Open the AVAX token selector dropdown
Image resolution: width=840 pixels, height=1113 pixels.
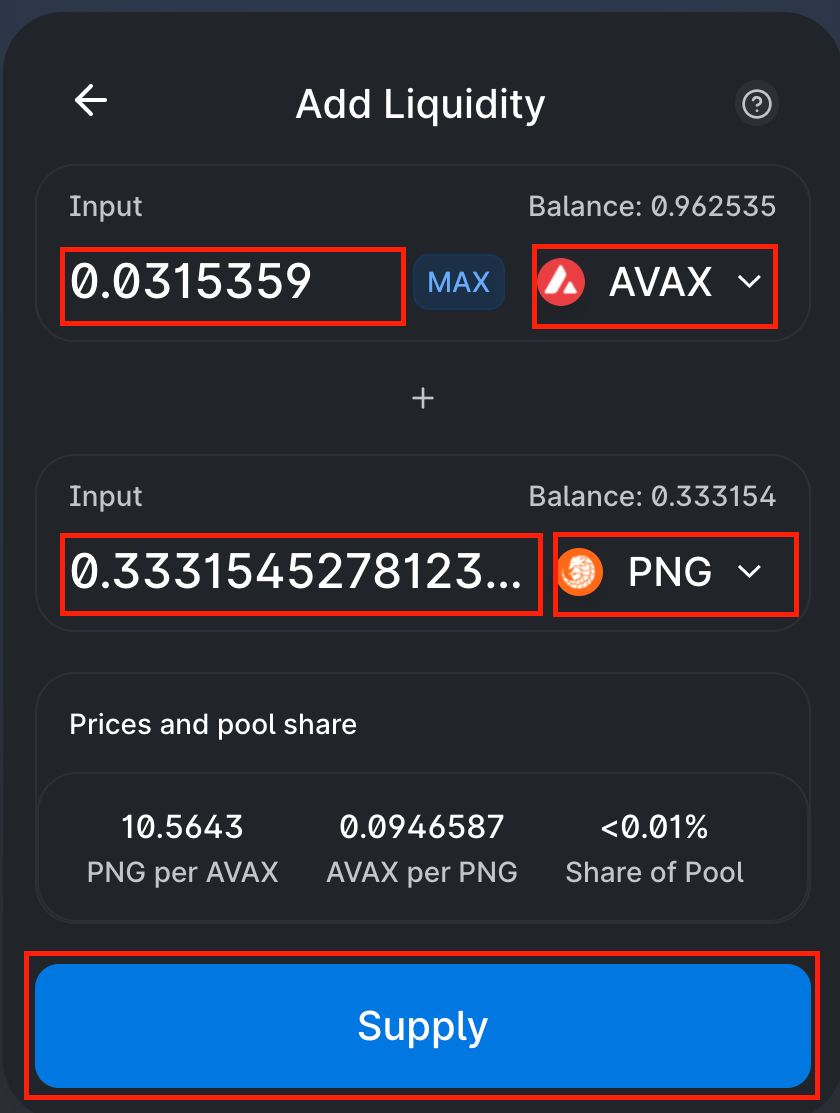pos(655,283)
